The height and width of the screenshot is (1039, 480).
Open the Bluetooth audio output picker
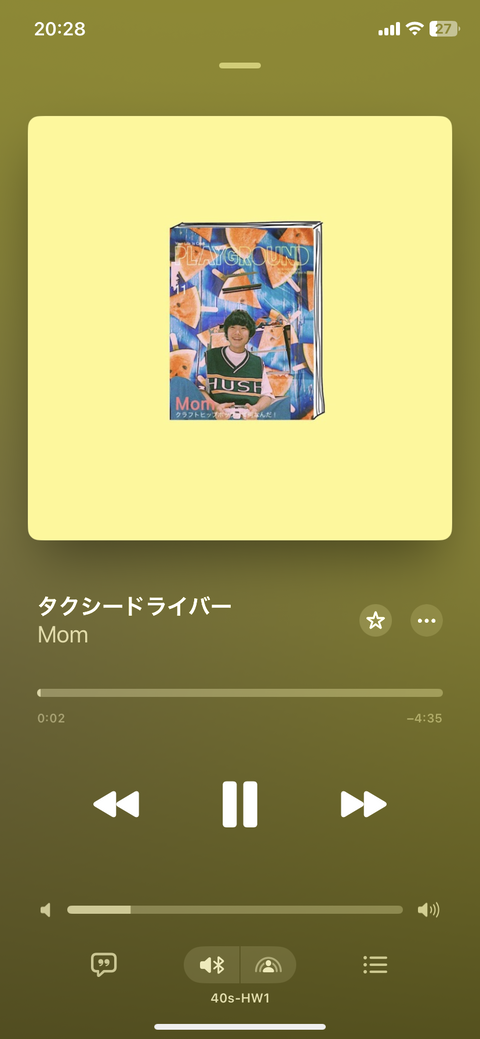(211, 965)
